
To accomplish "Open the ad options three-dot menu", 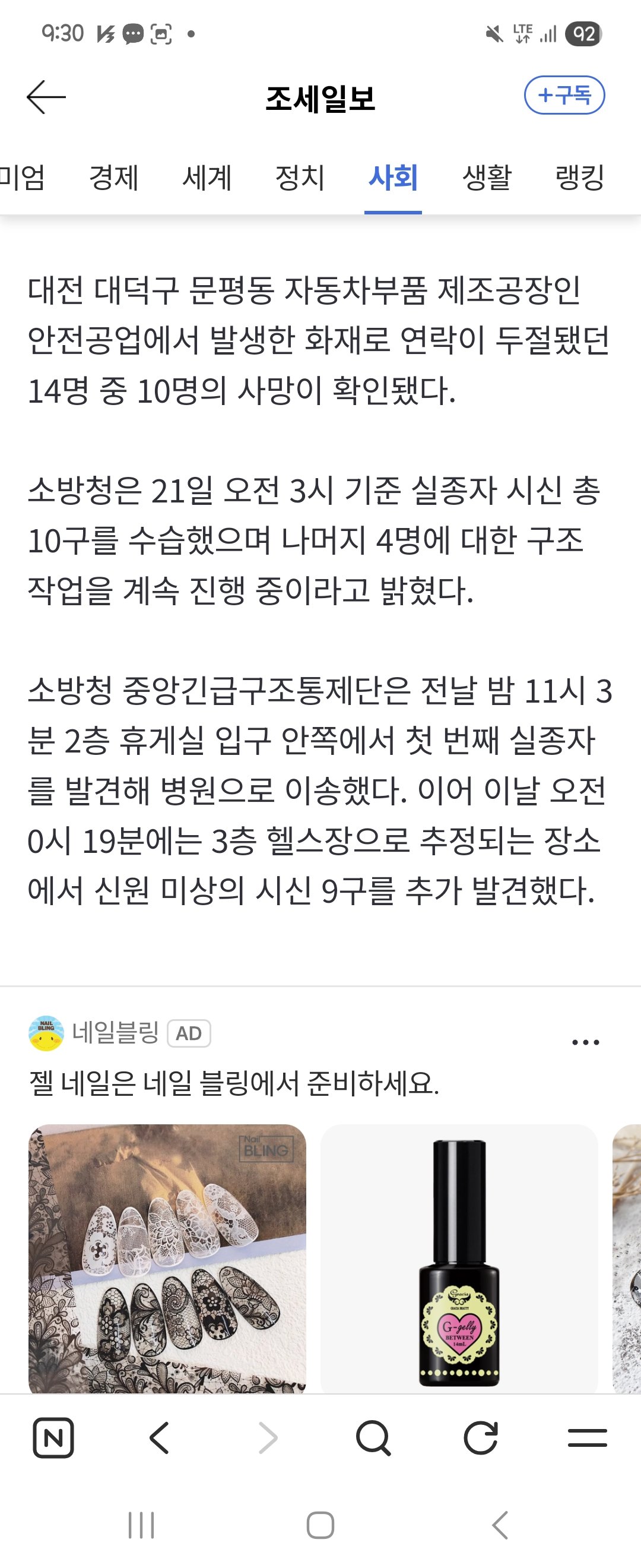I will coord(585,1042).
